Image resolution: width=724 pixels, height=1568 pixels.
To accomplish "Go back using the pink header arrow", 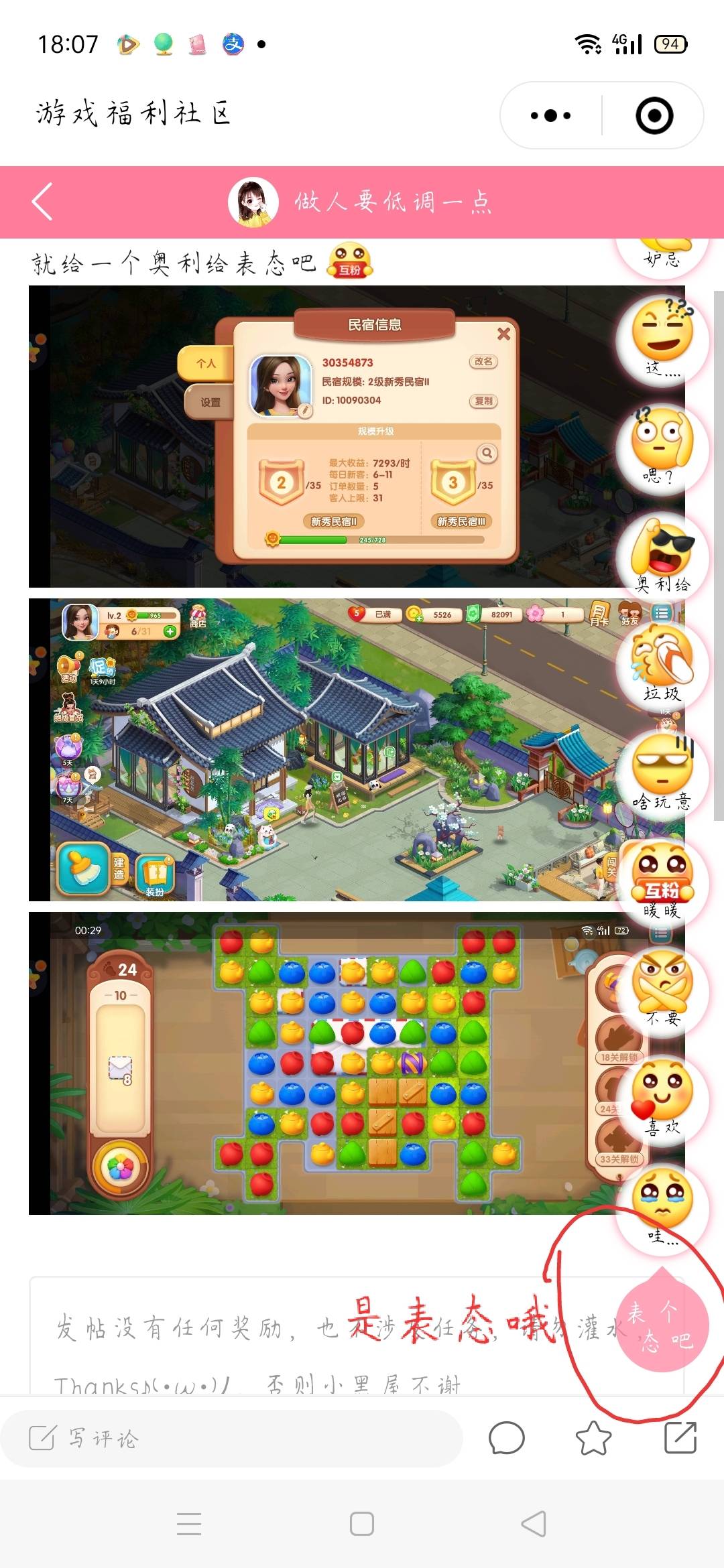I will (x=42, y=202).
